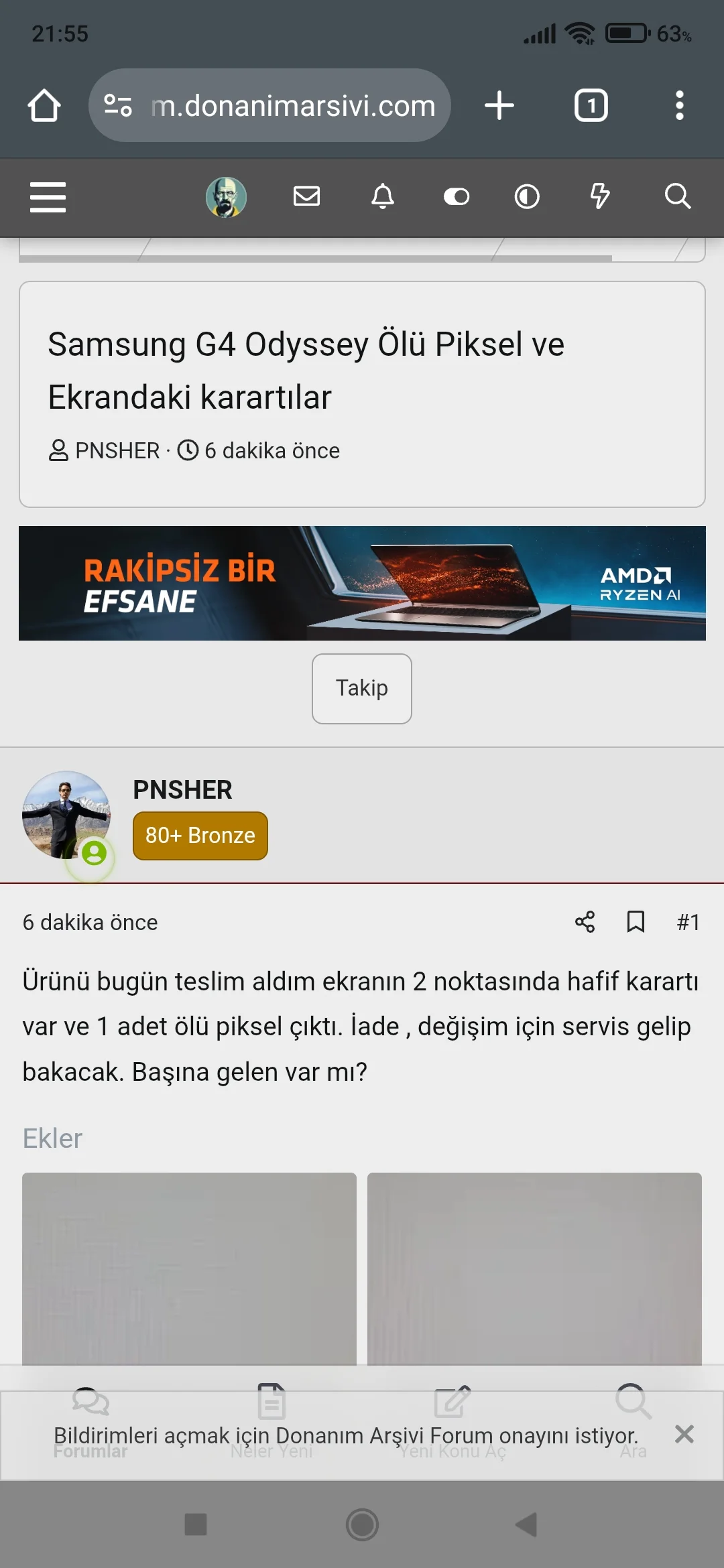Open the AMD Ryzen AI ad banner
The image size is (724, 1568).
pyautogui.click(x=362, y=583)
